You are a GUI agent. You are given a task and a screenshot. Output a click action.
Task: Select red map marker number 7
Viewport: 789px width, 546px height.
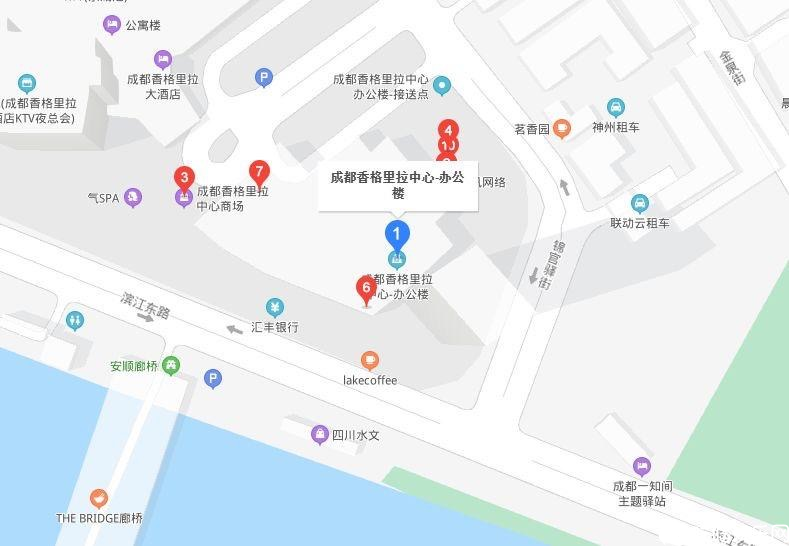pos(259,173)
